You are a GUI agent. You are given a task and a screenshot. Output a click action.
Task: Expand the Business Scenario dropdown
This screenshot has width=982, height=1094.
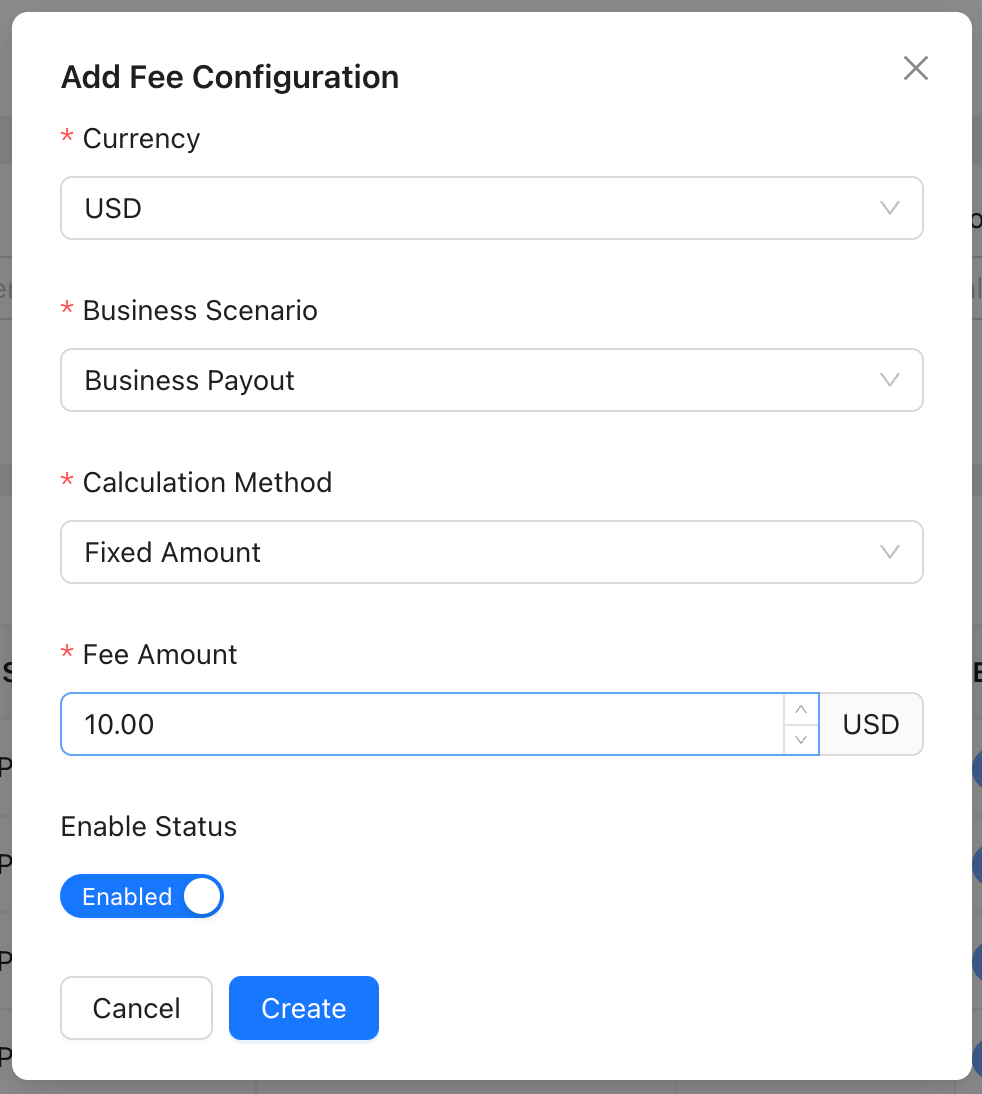(x=491, y=380)
